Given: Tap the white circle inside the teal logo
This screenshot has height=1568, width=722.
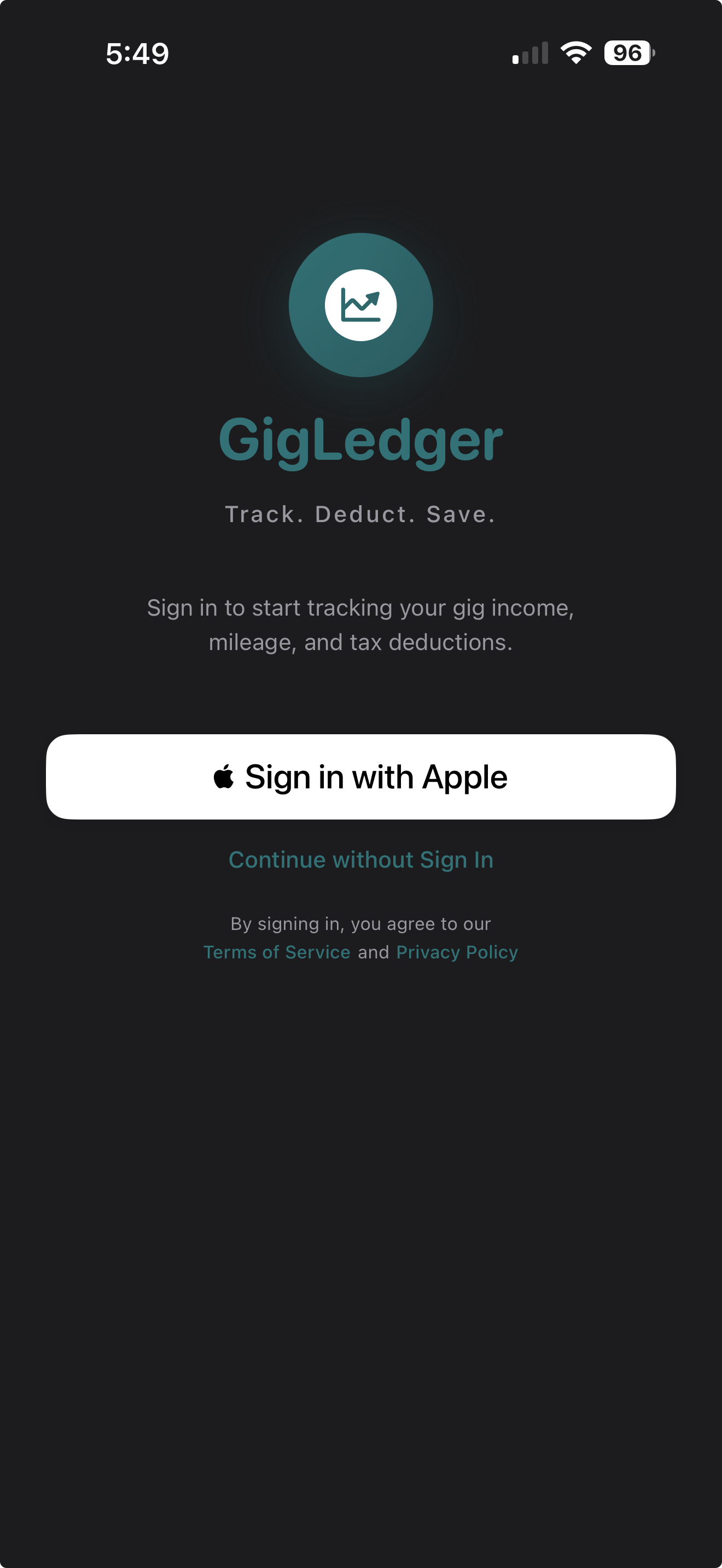Looking at the screenshot, I should pyautogui.click(x=361, y=305).
